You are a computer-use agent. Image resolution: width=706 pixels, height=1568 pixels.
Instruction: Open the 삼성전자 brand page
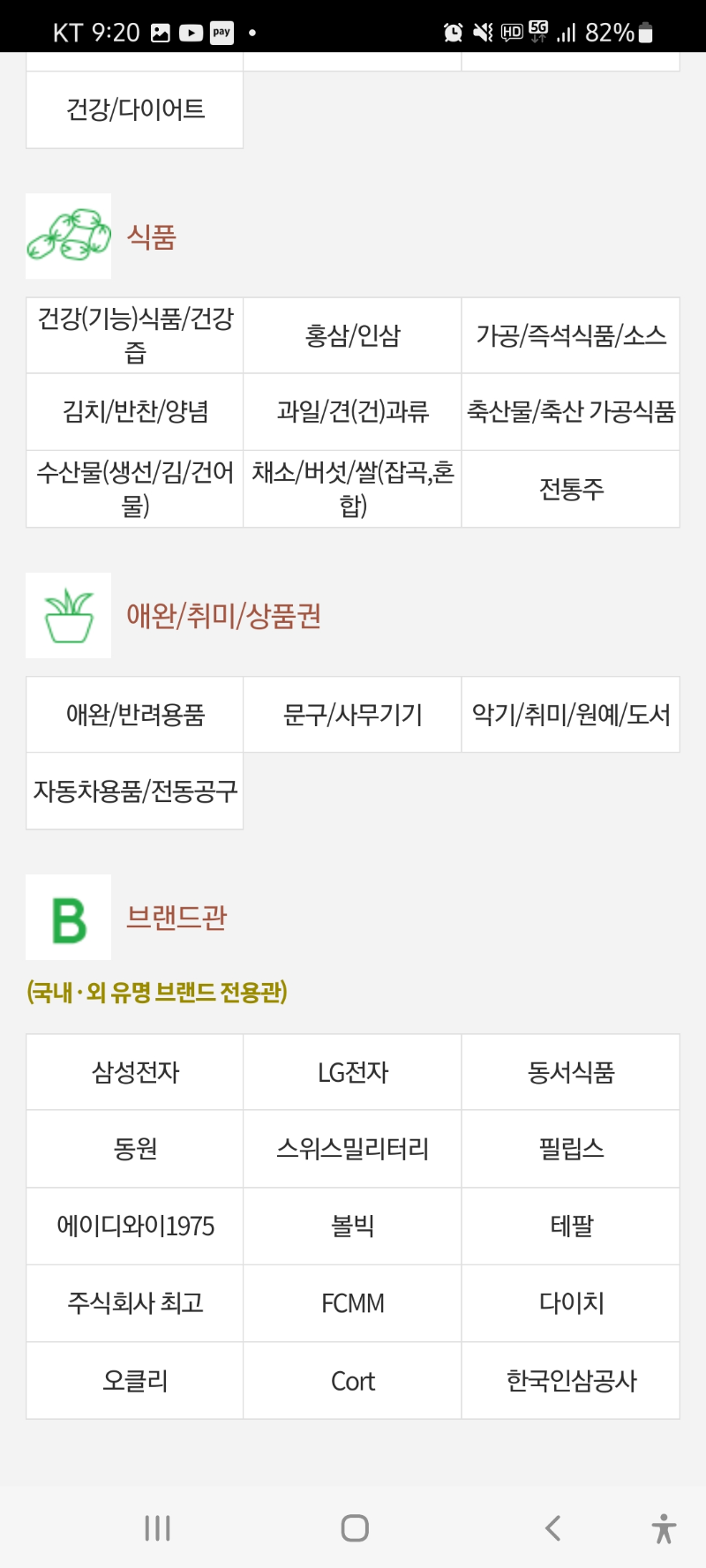[x=134, y=1071]
